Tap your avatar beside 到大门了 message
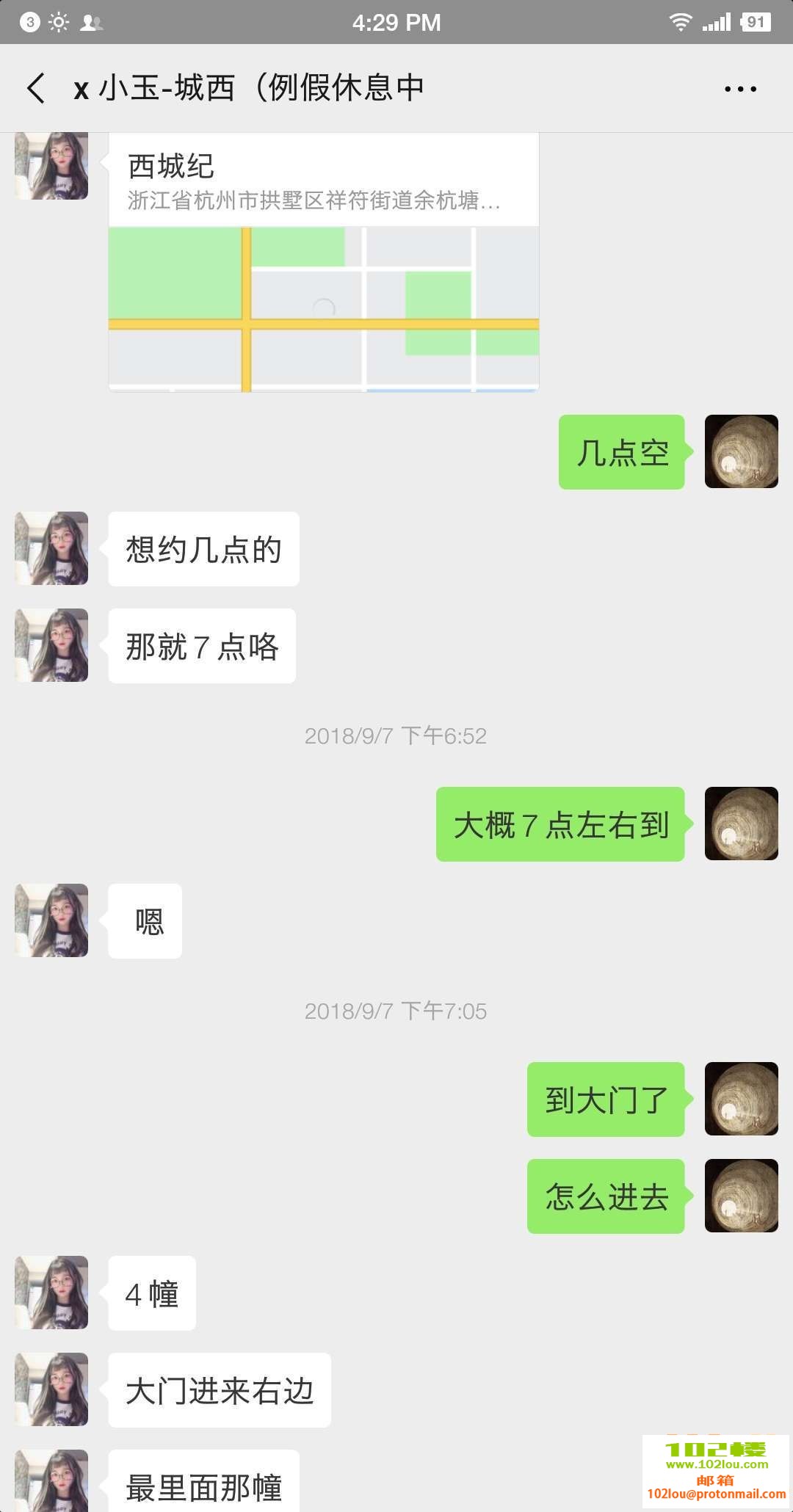The image size is (793, 1512). [742, 1099]
